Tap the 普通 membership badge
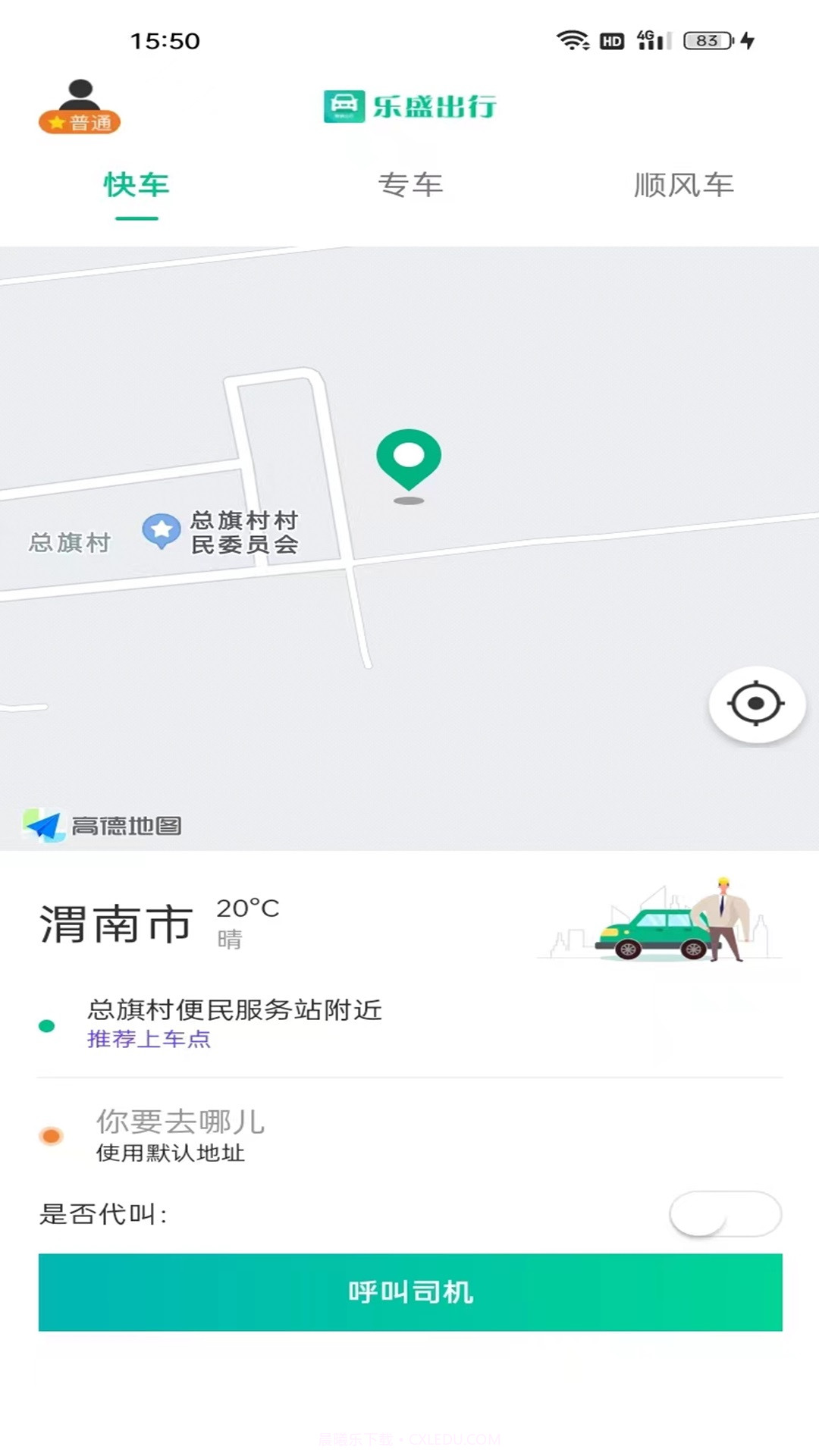Viewport: 819px width, 1456px height. point(80,122)
